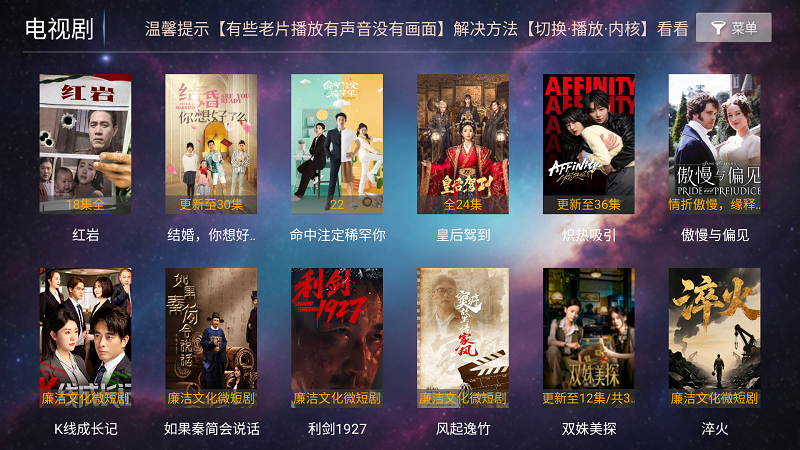This screenshot has width=800, height=450.
Task: Open the 菜单 filter button
Action: pos(733,28)
